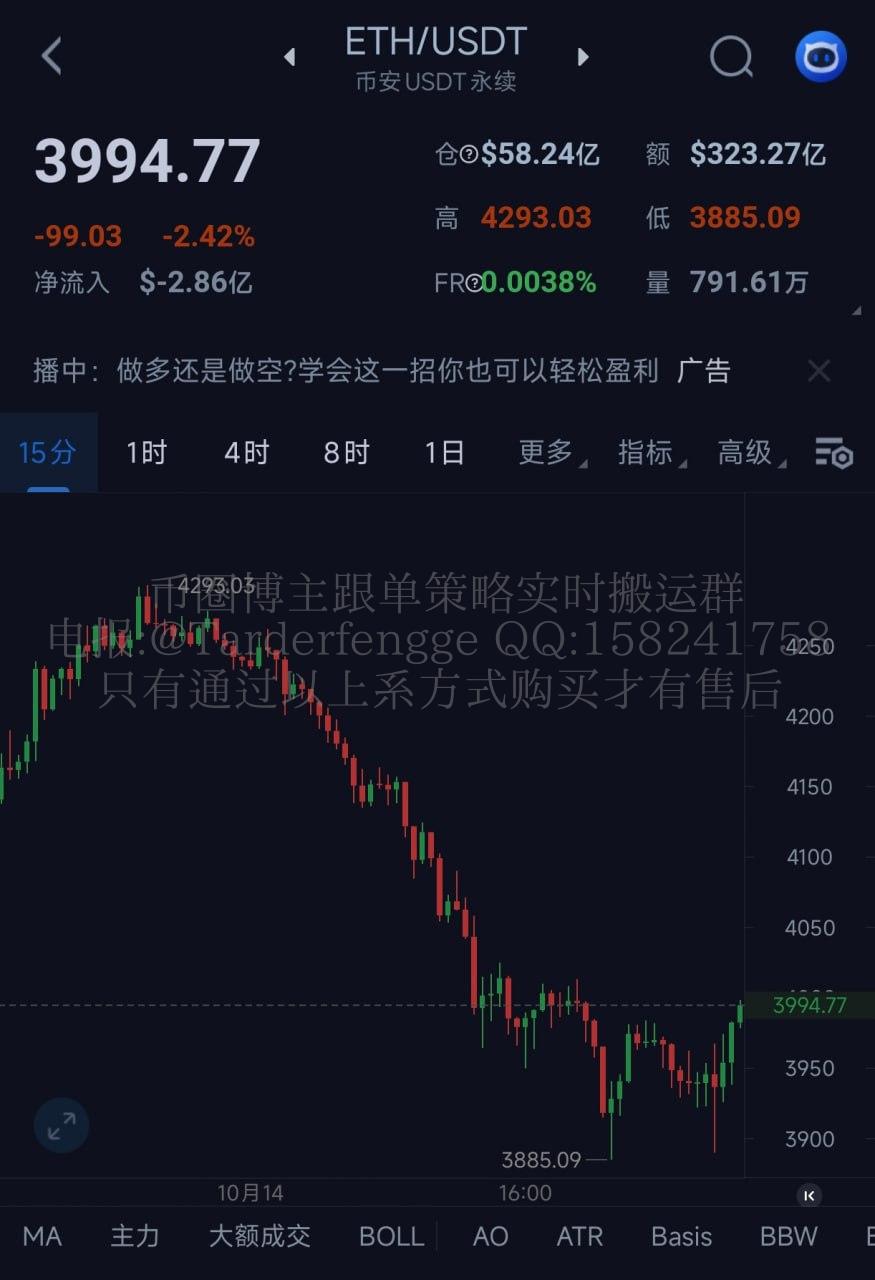875x1280 pixels.
Task: Open the blue robot assistant
Action: (820, 57)
